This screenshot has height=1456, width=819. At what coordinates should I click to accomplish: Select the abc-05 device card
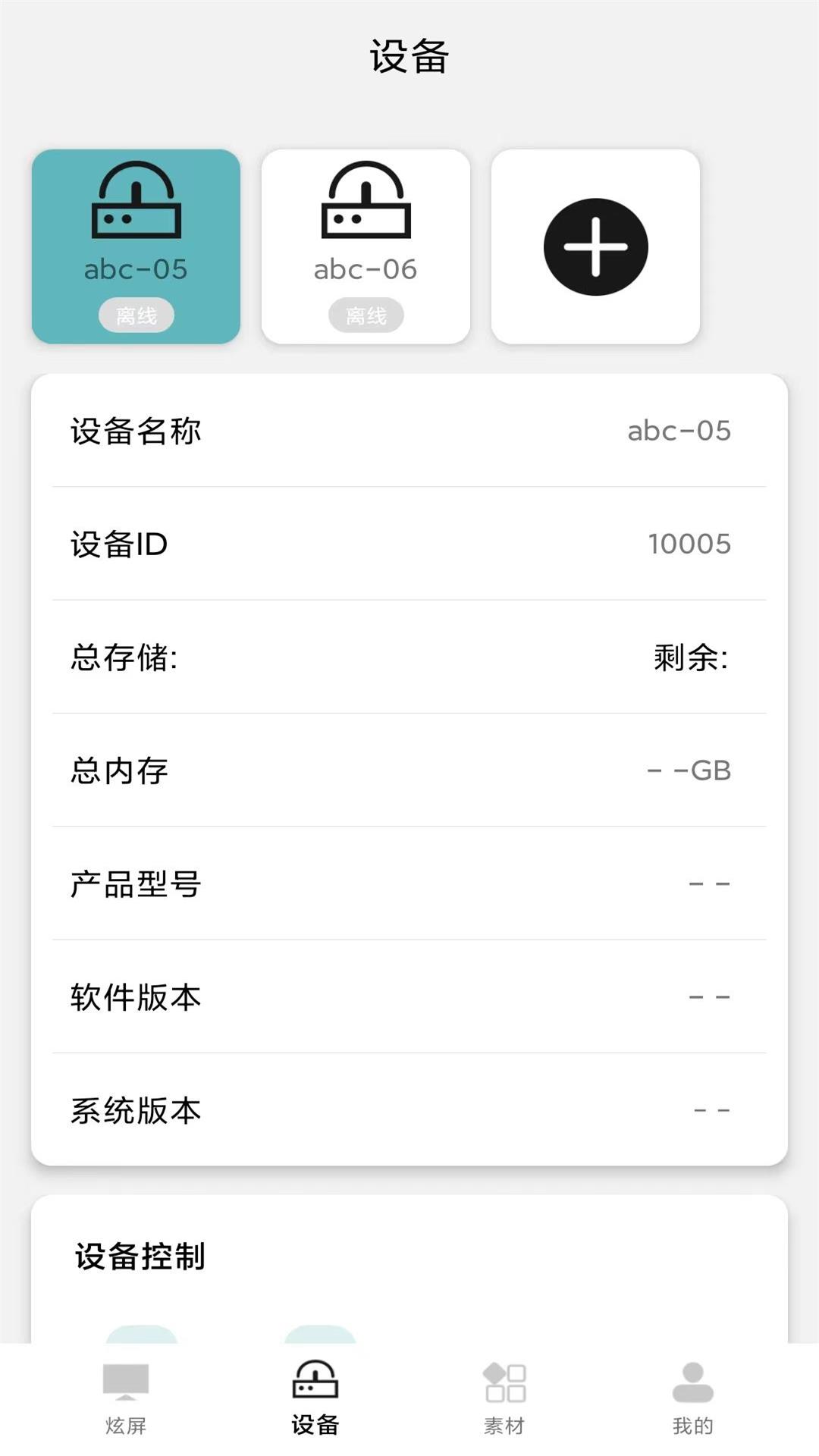pyautogui.click(x=135, y=246)
